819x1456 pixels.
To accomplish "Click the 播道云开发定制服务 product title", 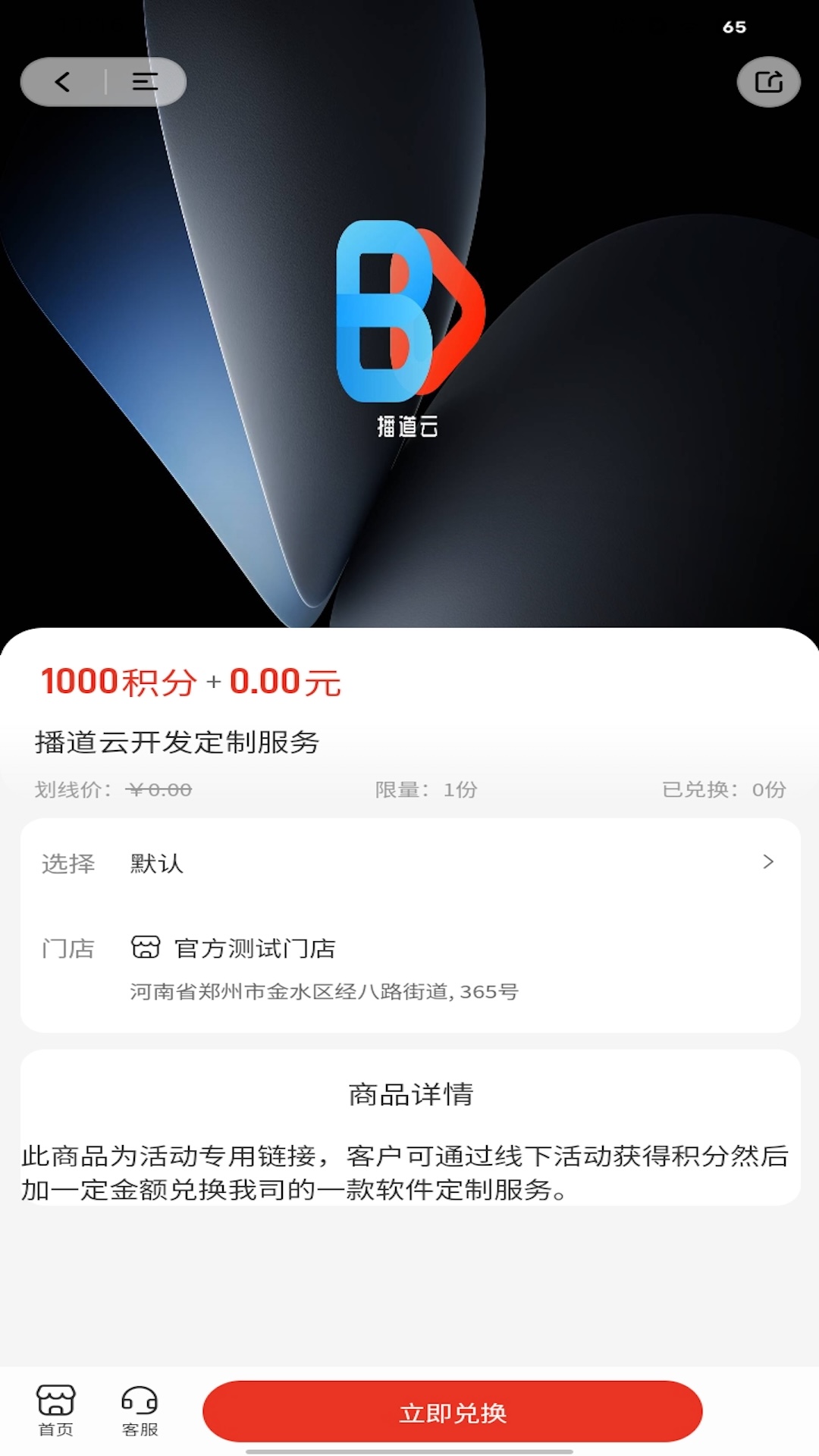I will click(179, 741).
